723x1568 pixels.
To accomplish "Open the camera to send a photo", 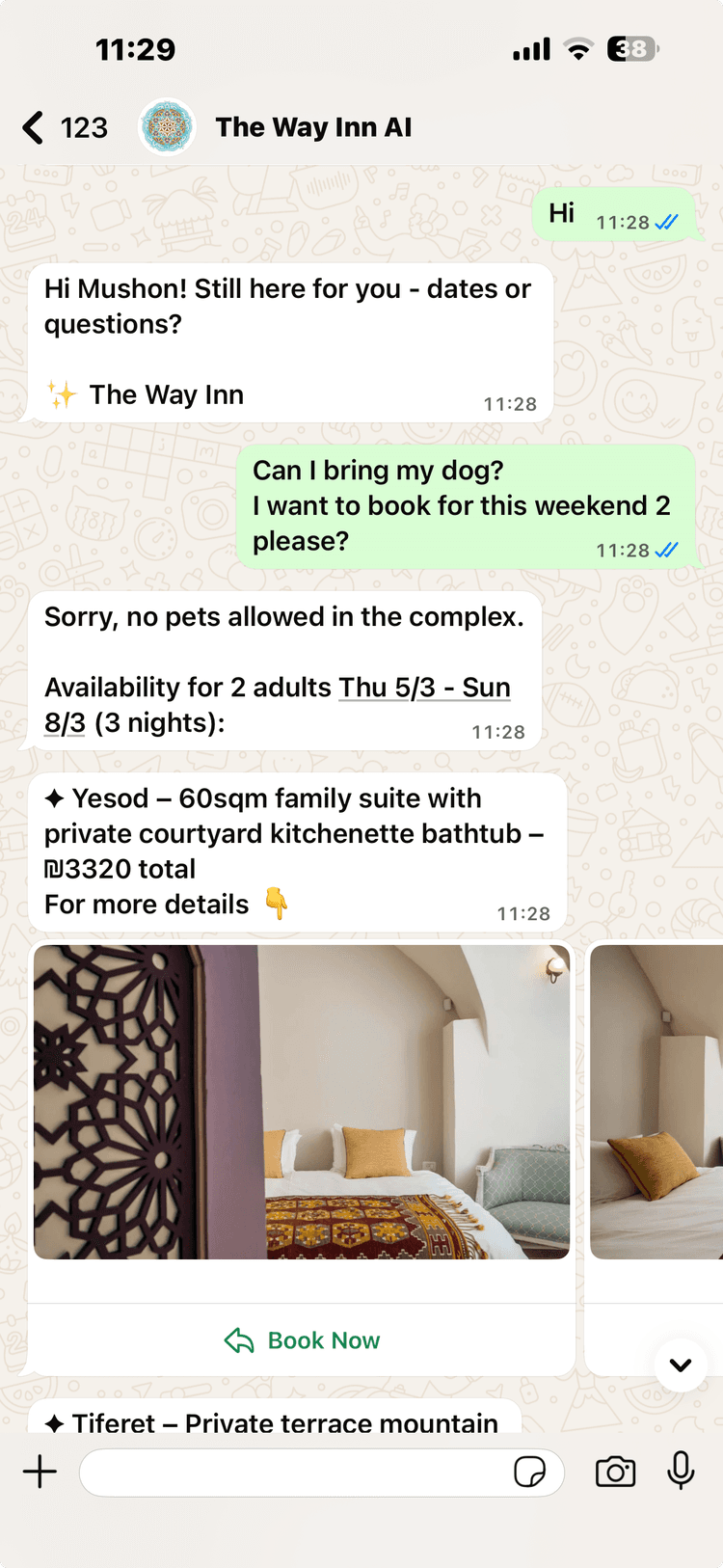I will point(615,1472).
